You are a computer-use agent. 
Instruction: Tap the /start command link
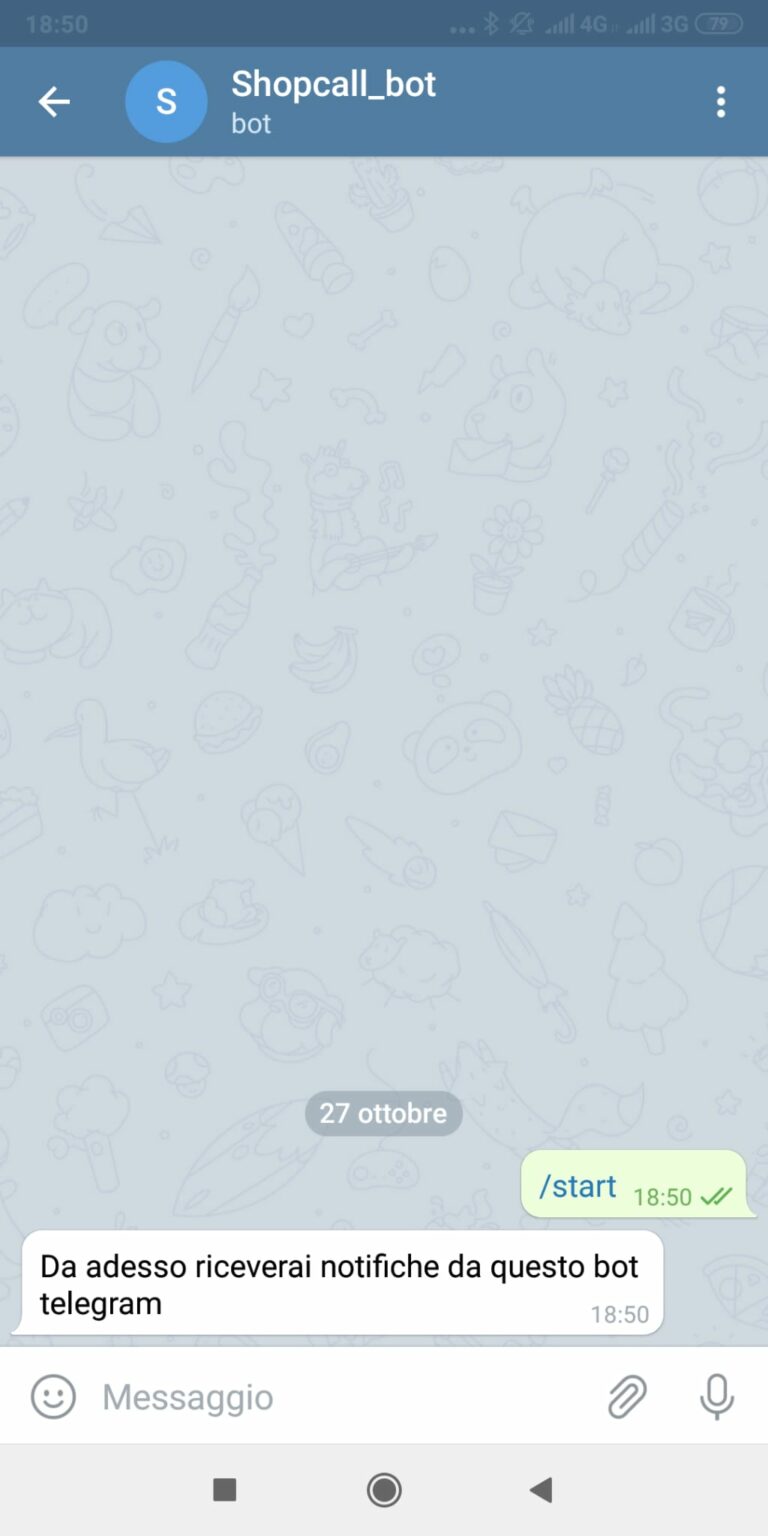(578, 1186)
